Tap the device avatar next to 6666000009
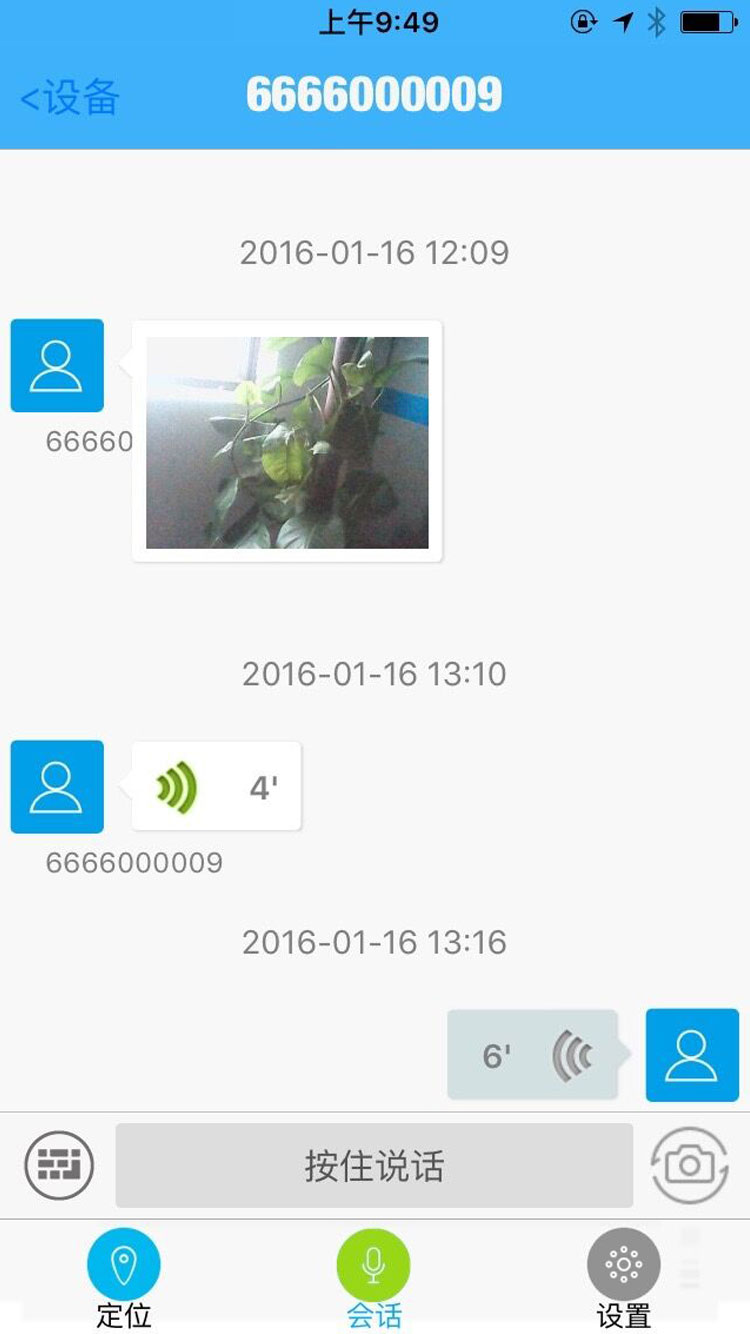750x1334 pixels. click(x=56, y=786)
